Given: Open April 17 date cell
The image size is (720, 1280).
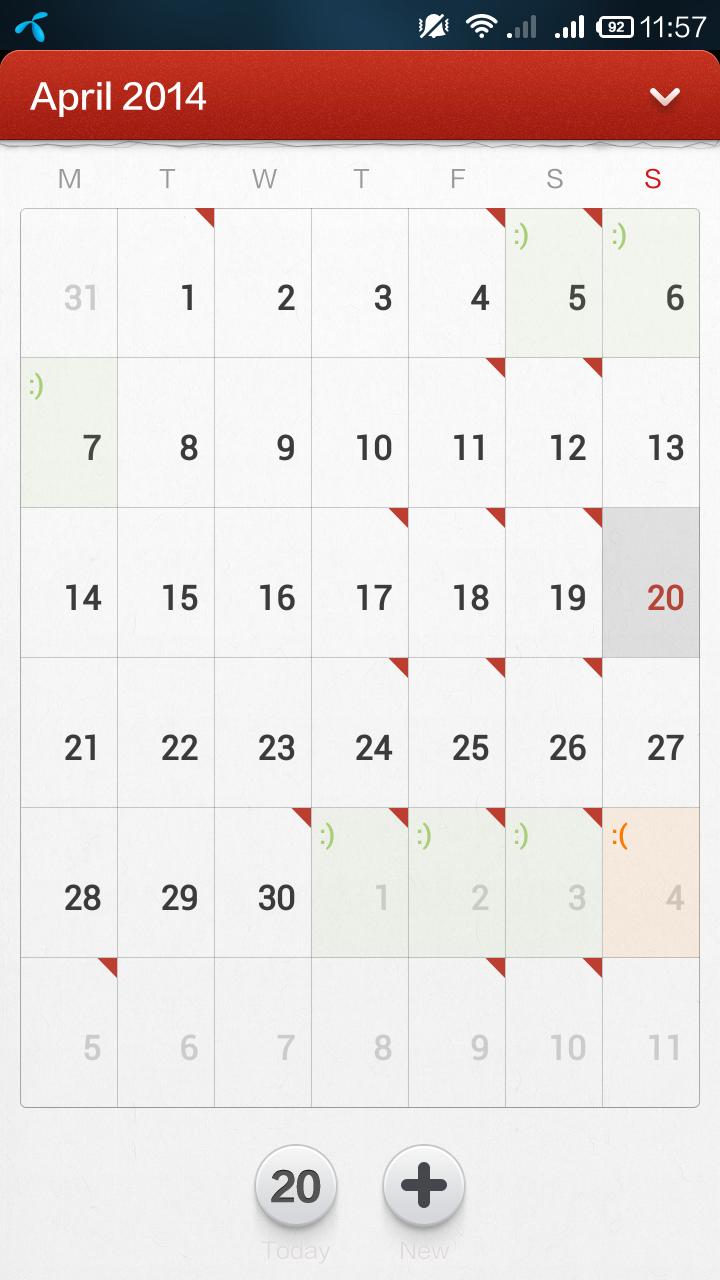Looking at the screenshot, I should (x=360, y=583).
